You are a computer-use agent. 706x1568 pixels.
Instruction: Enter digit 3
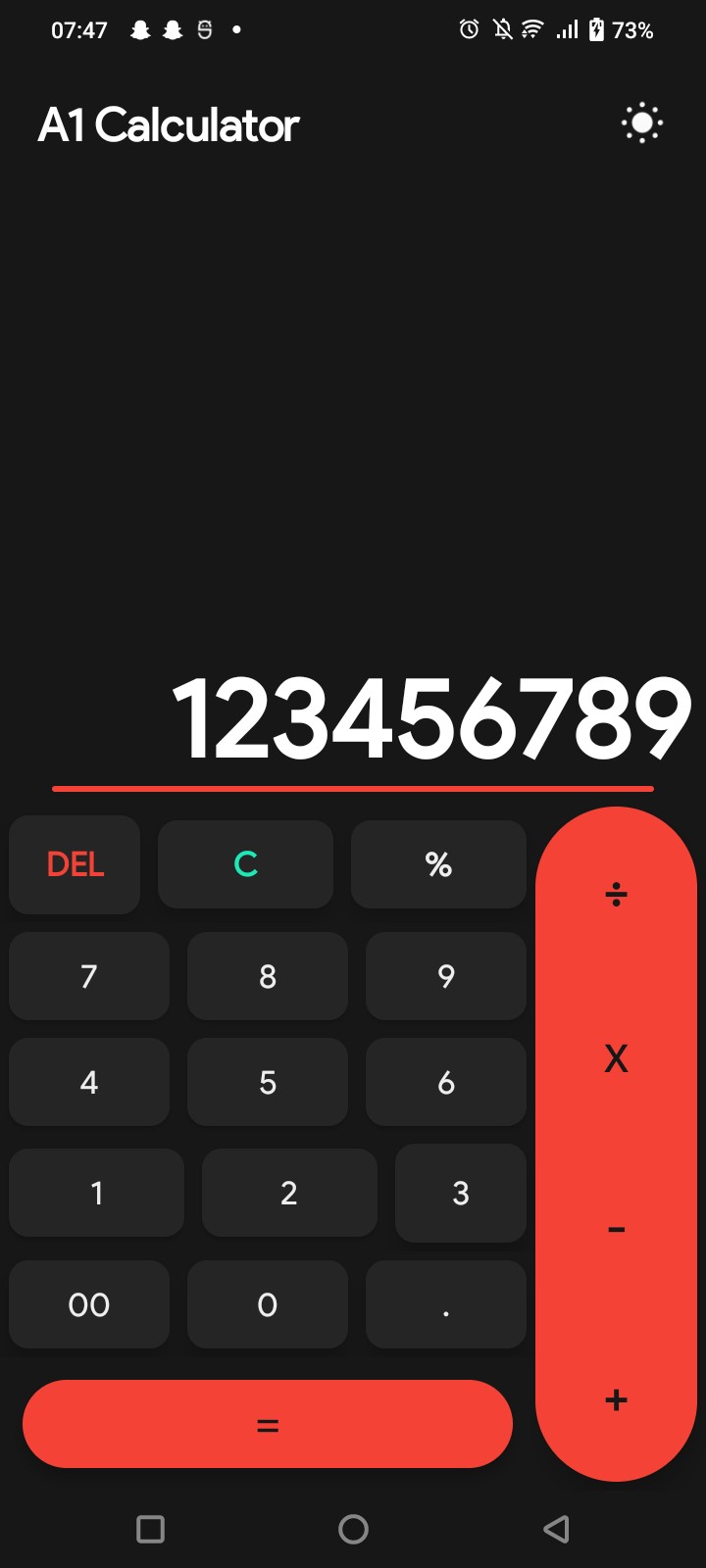point(461,1193)
